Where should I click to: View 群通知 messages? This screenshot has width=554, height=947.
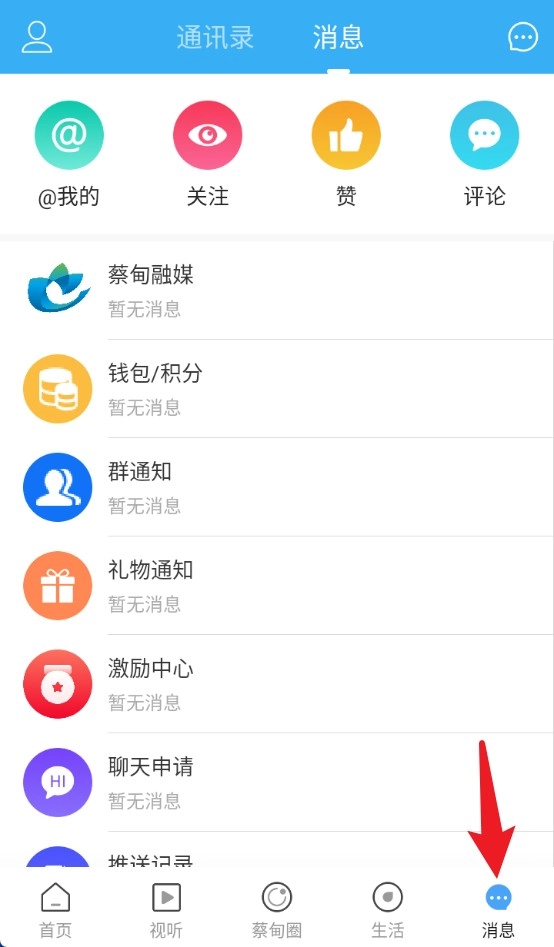click(277, 487)
